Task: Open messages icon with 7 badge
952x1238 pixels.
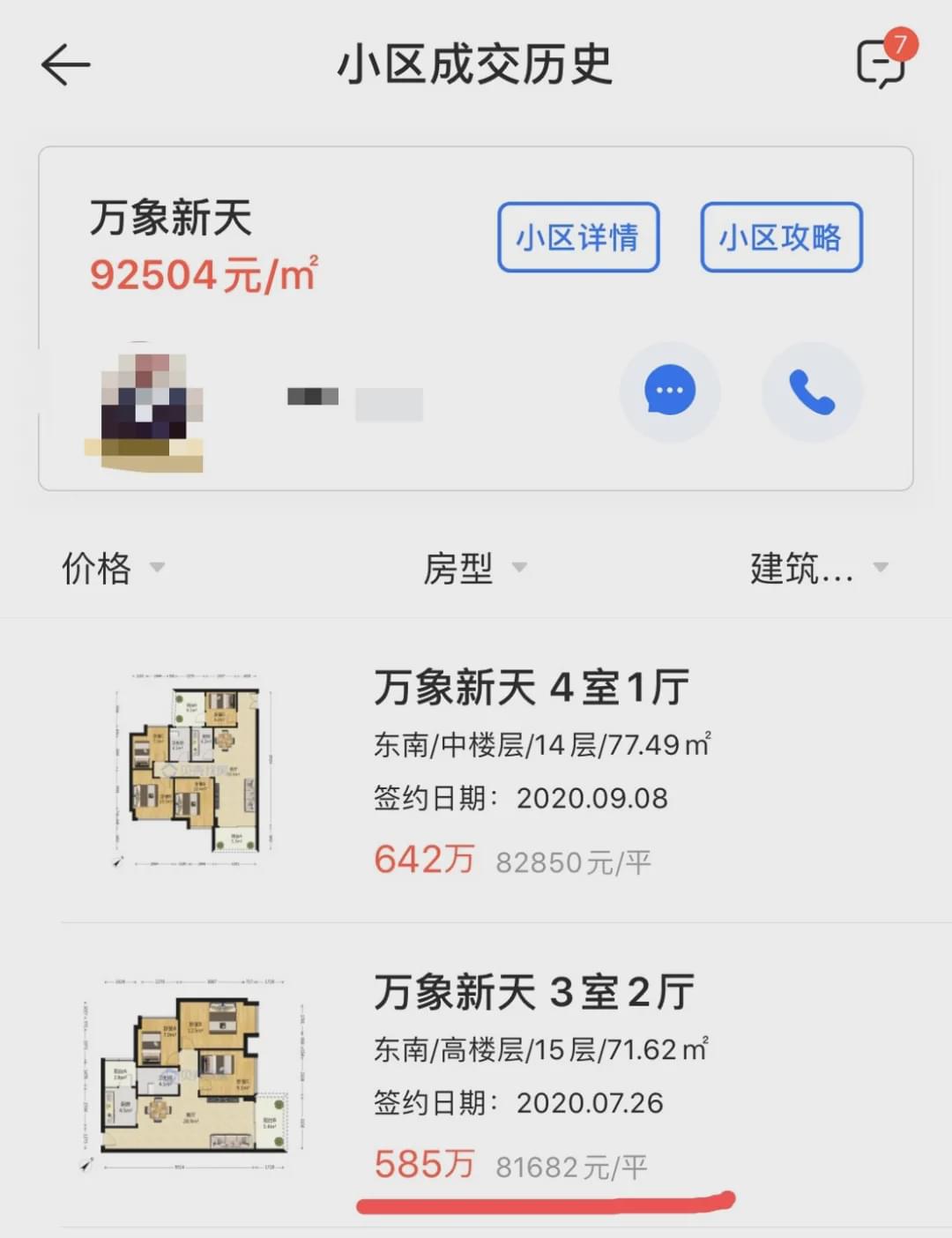Action: [x=882, y=63]
